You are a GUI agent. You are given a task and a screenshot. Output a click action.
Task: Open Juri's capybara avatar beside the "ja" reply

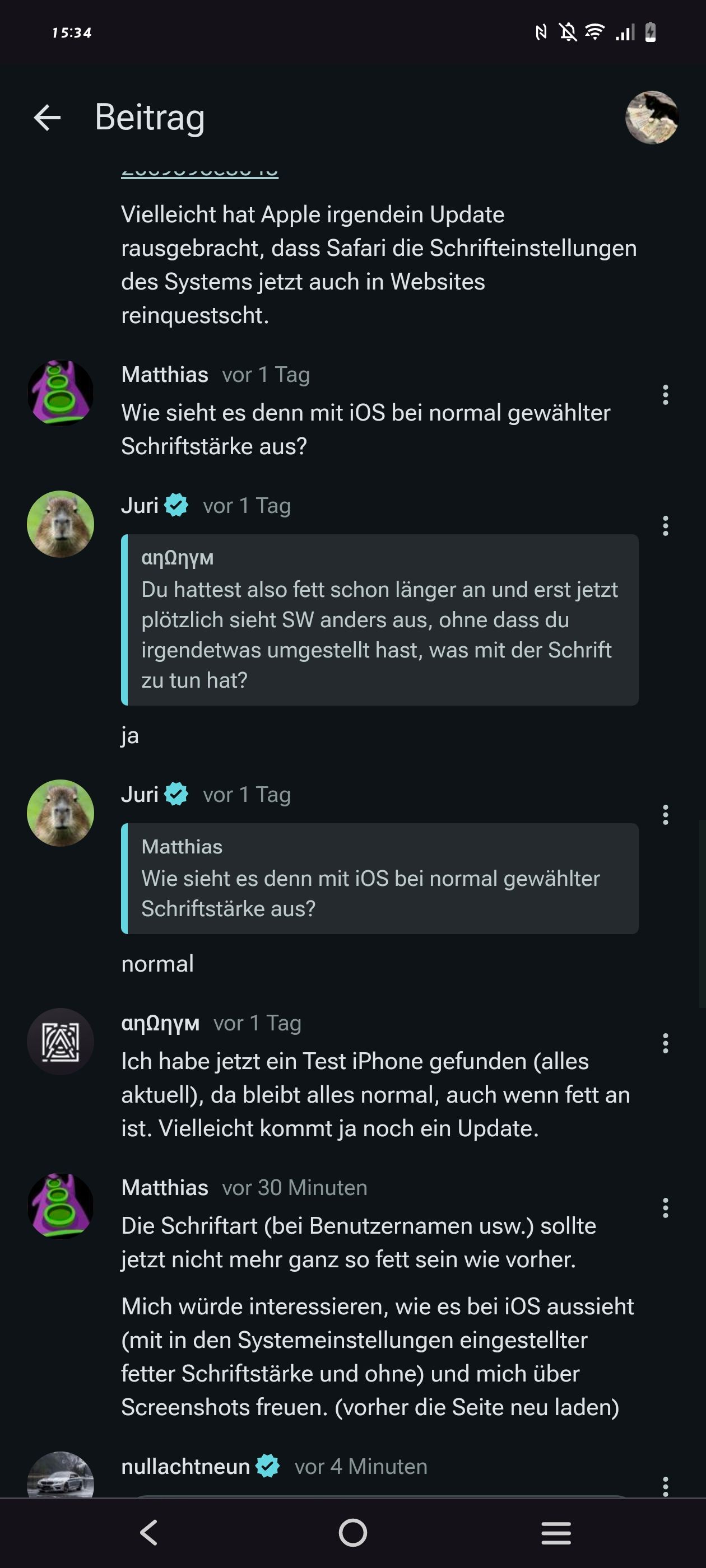click(61, 524)
